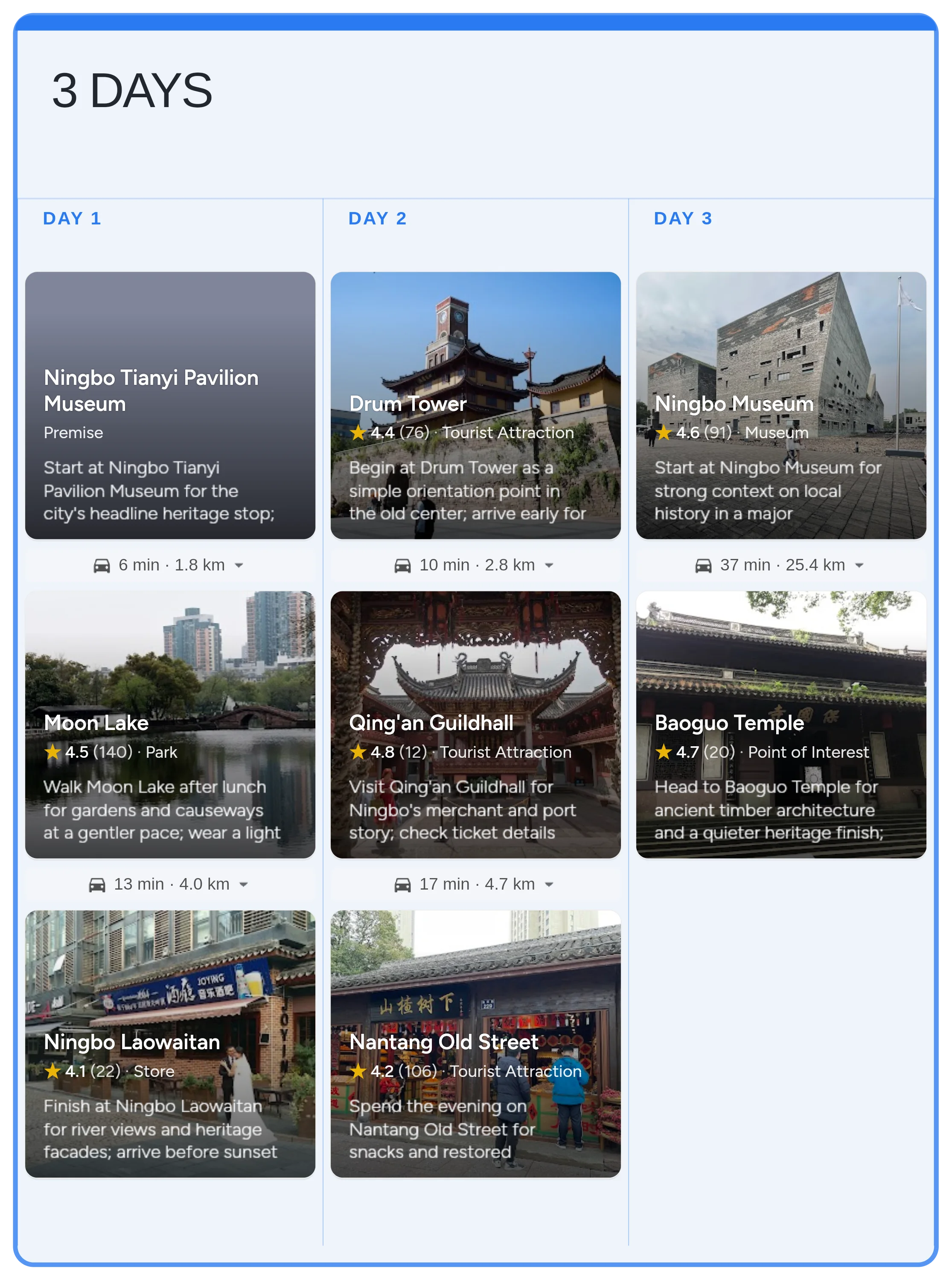
Task: View the Ningbo Laowaitan card
Action: point(170,1043)
